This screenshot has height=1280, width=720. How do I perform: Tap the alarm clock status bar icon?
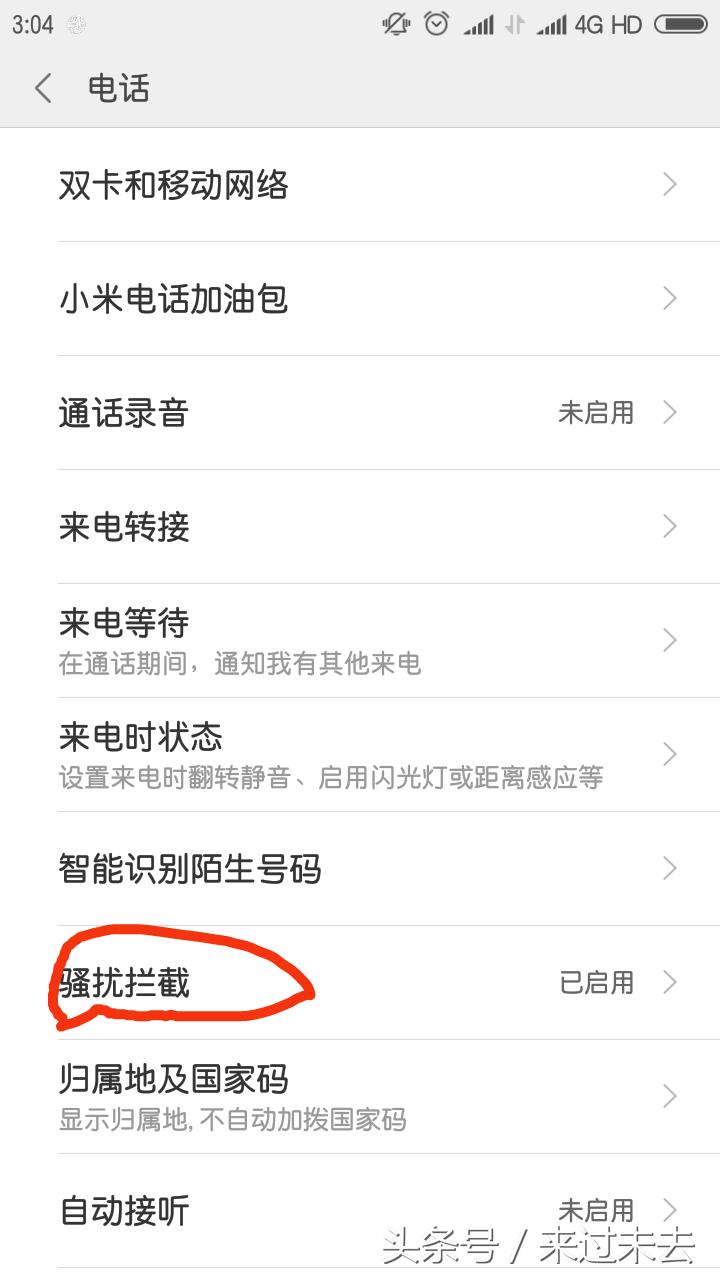click(x=435, y=24)
